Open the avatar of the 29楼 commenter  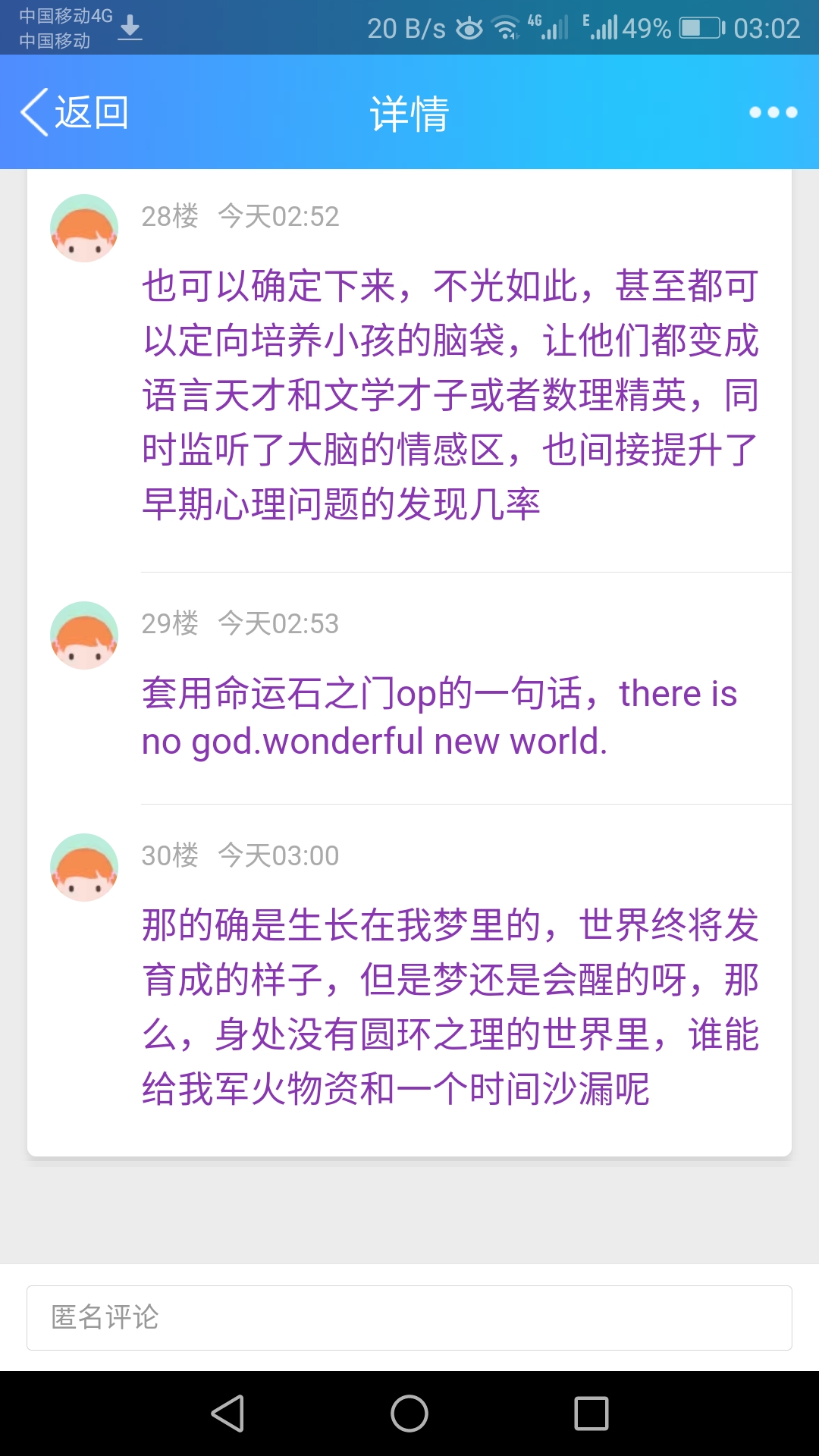pyautogui.click(x=84, y=635)
